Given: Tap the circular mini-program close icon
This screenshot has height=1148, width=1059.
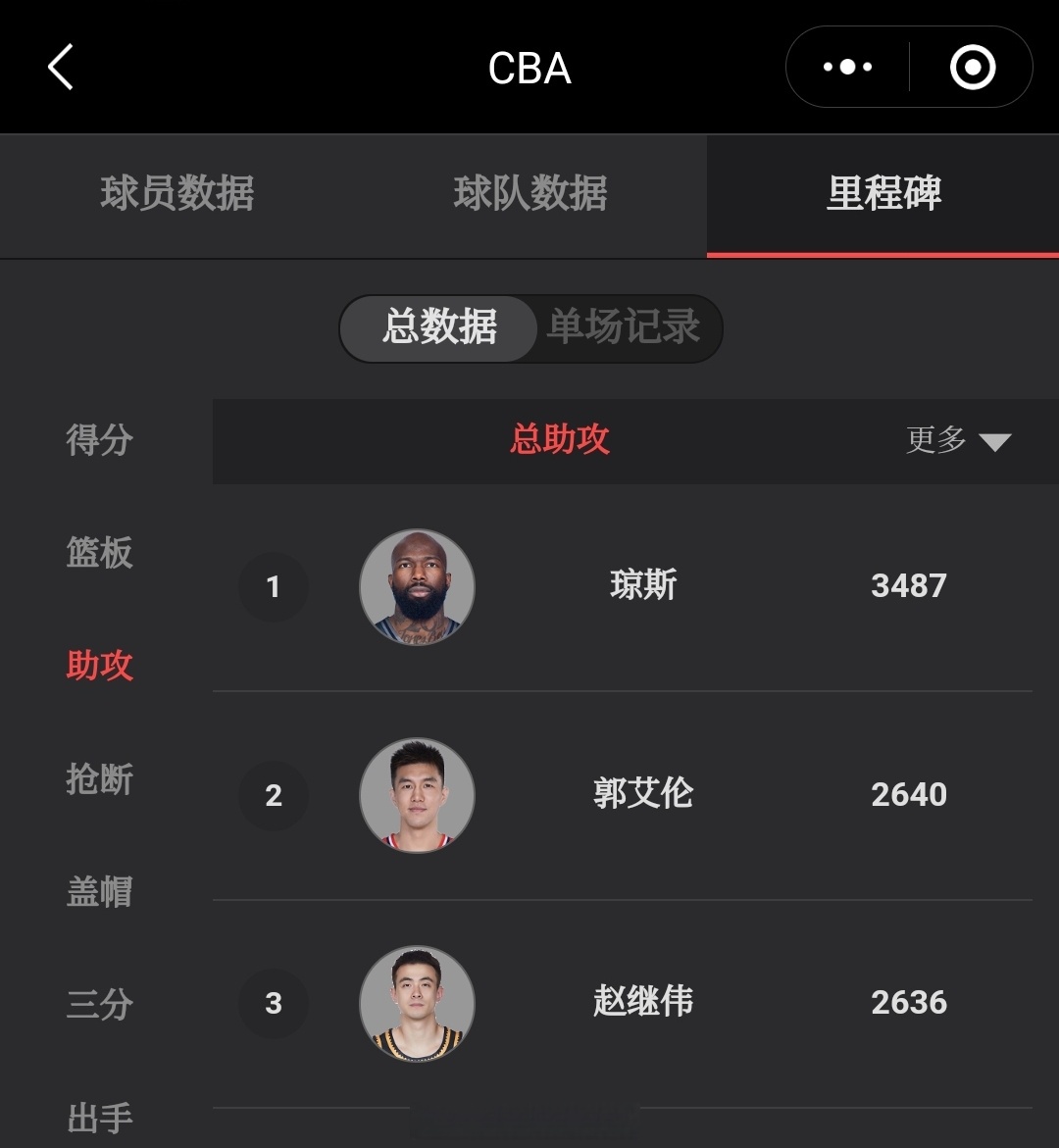Looking at the screenshot, I should click(972, 67).
